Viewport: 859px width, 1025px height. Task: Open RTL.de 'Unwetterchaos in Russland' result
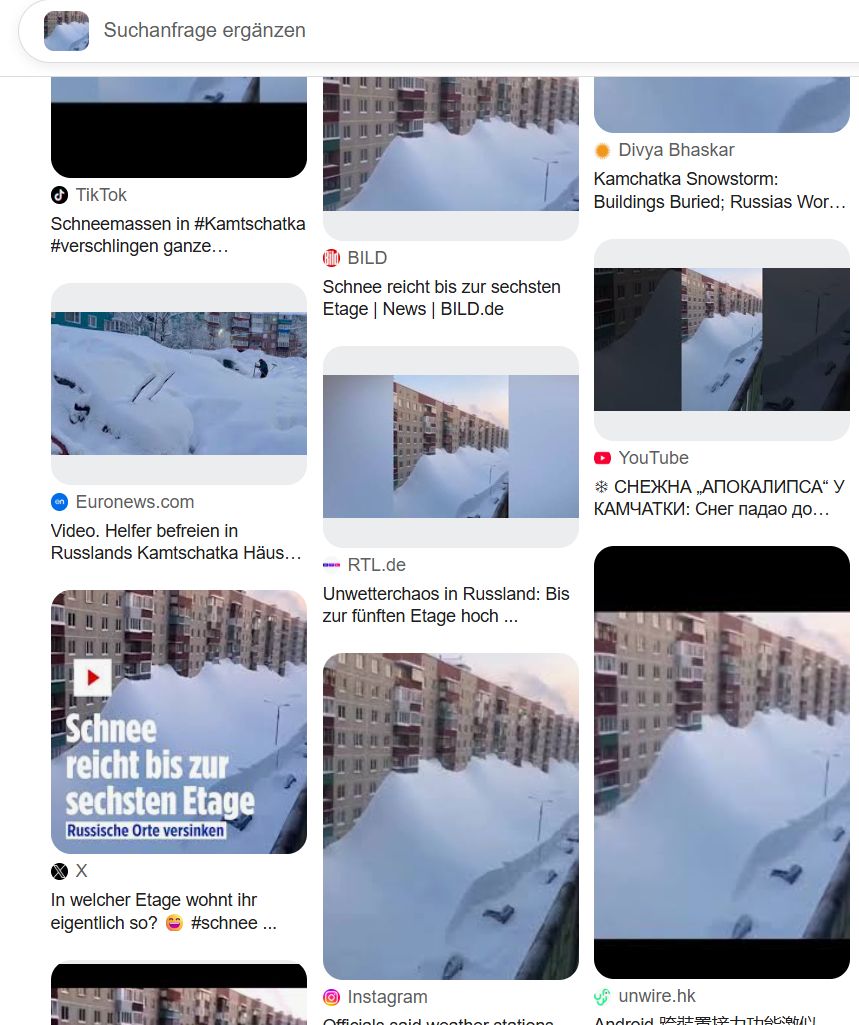pos(445,604)
